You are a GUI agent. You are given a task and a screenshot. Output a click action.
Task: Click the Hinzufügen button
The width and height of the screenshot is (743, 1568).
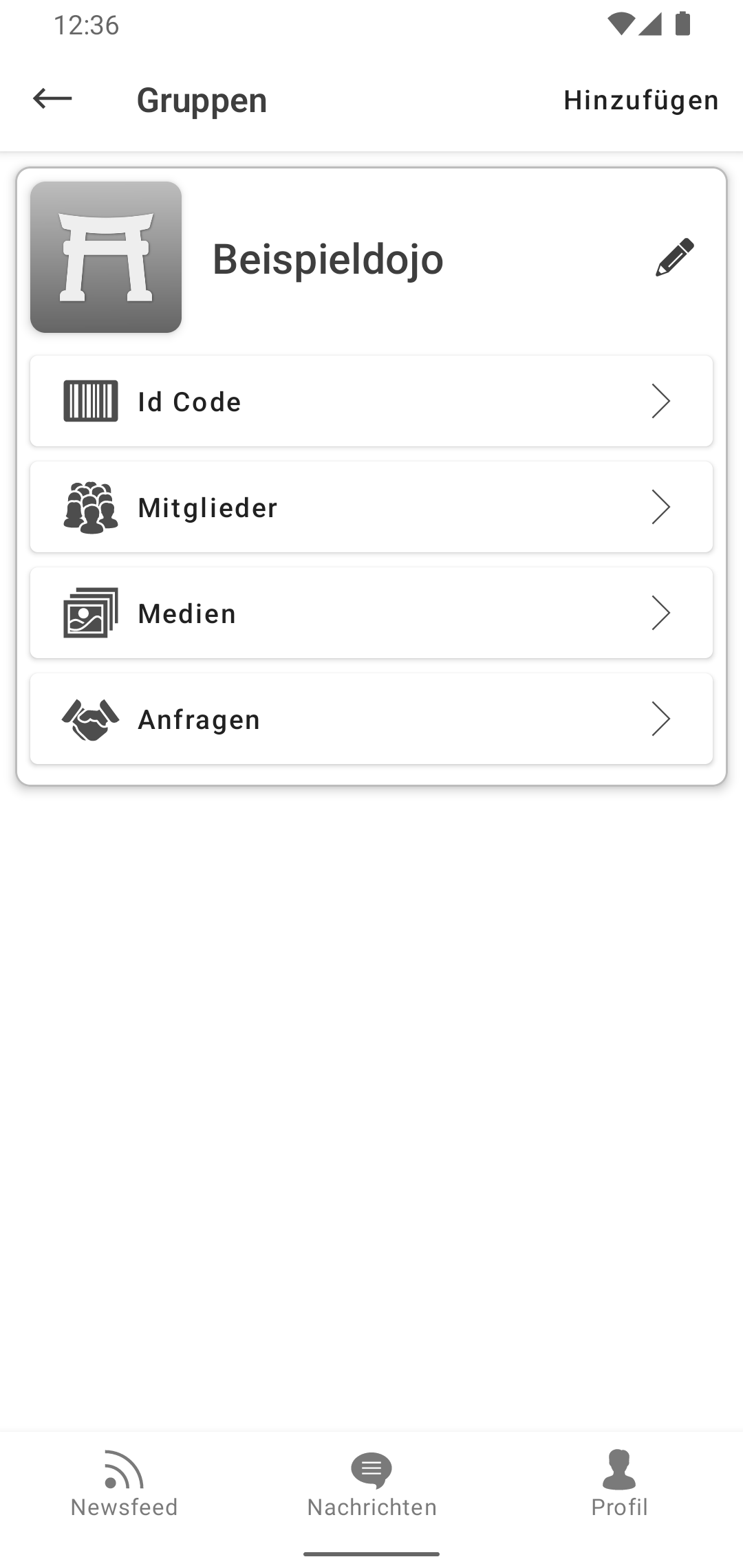pos(641,100)
